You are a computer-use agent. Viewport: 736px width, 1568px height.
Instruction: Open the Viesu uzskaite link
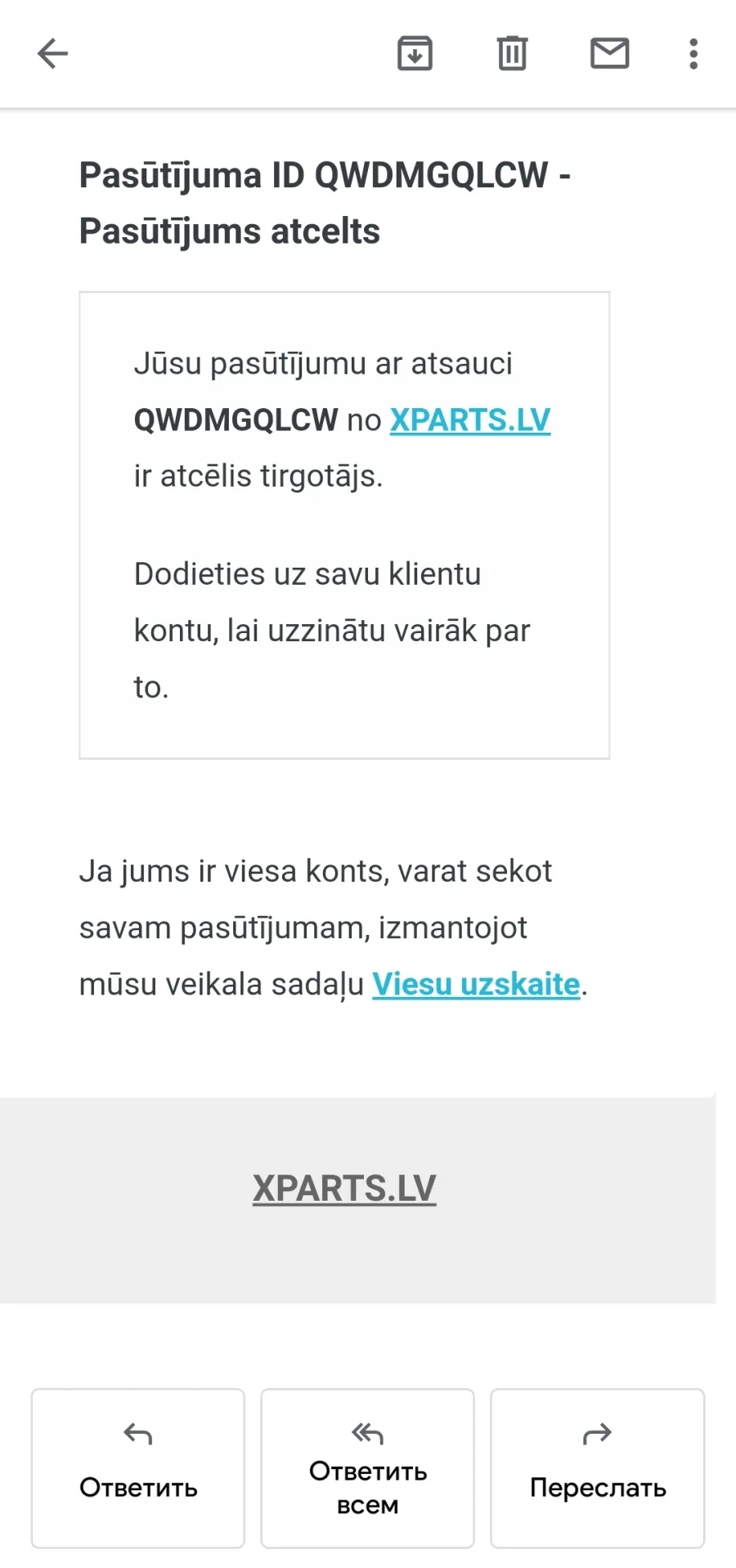click(x=476, y=984)
